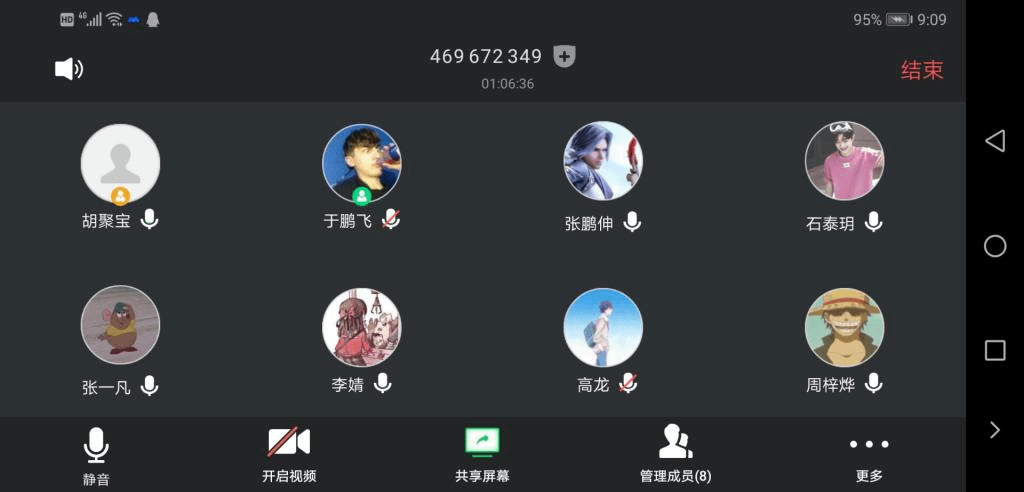Start screen sharing with 共享屏幕
This screenshot has height=492, width=1024.
tap(482, 455)
